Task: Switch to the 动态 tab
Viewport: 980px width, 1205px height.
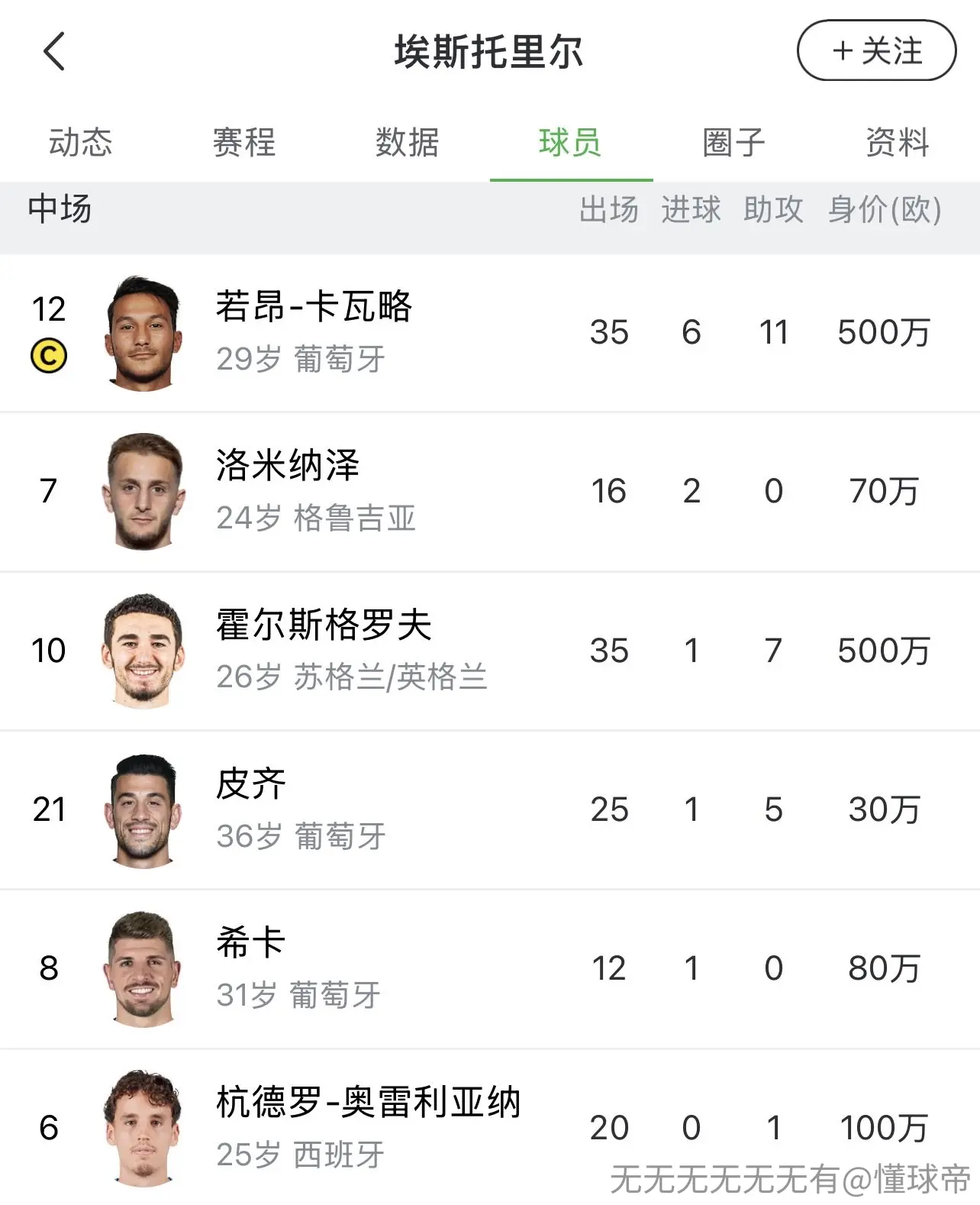Action: pyautogui.click(x=81, y=143)
